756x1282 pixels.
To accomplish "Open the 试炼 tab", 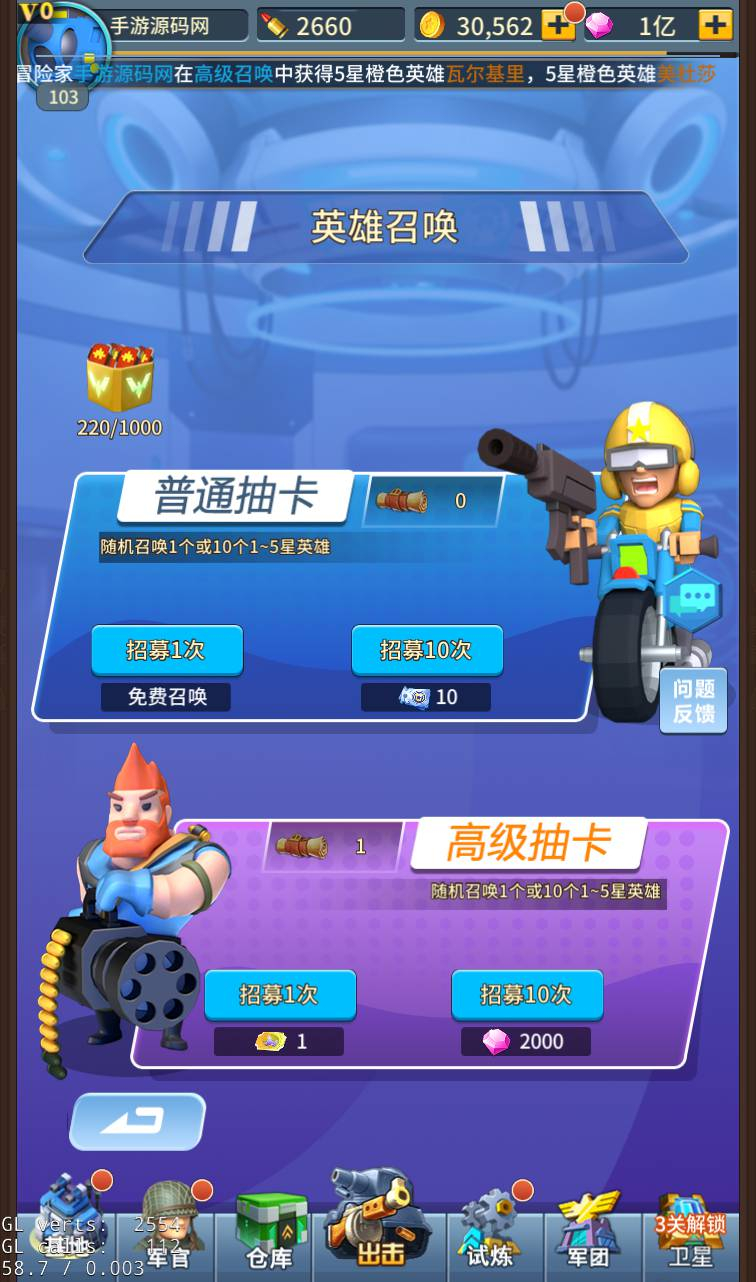I will [x=490, y=1232].
